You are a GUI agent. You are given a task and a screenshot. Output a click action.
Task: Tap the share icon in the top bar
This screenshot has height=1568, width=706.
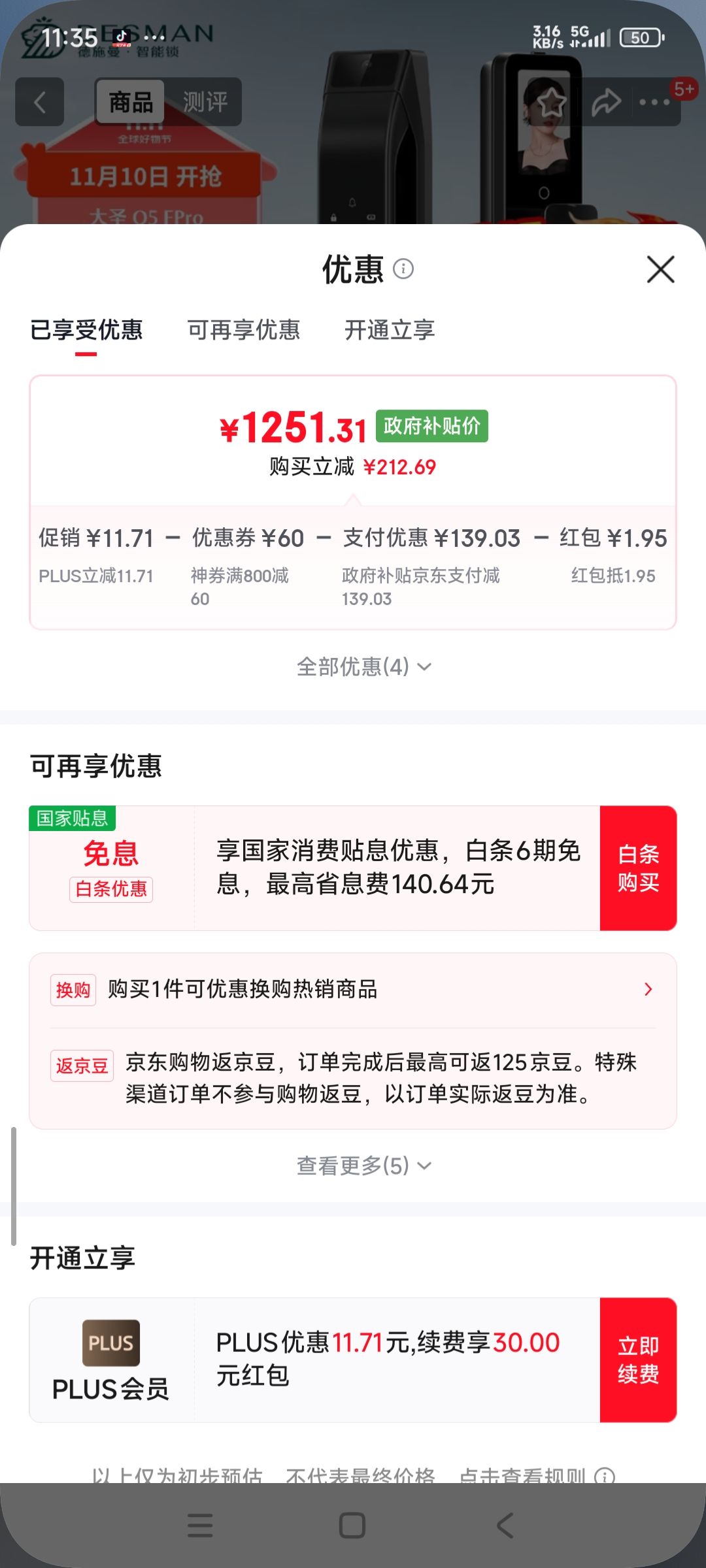607,102
